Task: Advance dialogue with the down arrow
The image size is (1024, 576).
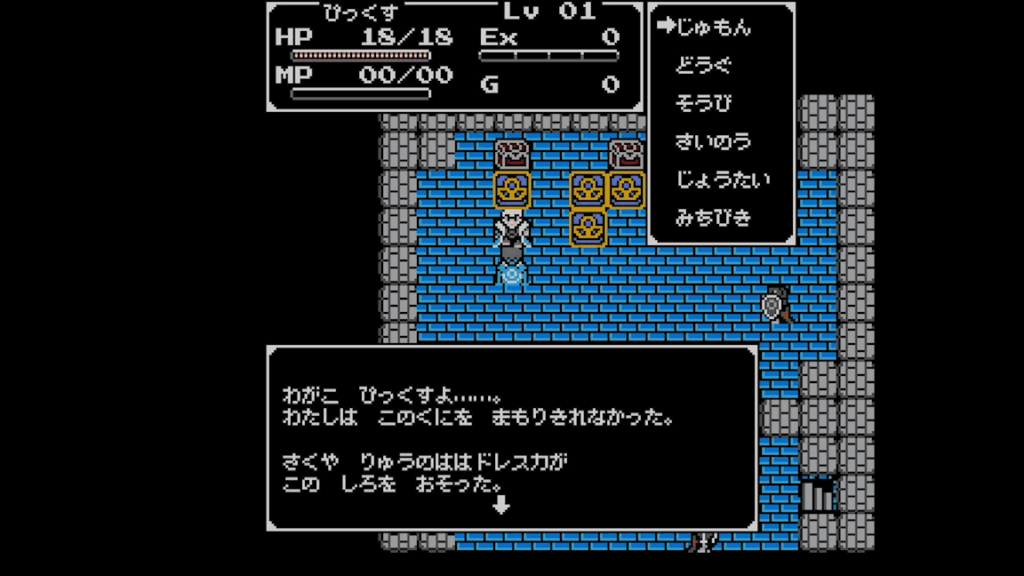Action: [502, 505]
